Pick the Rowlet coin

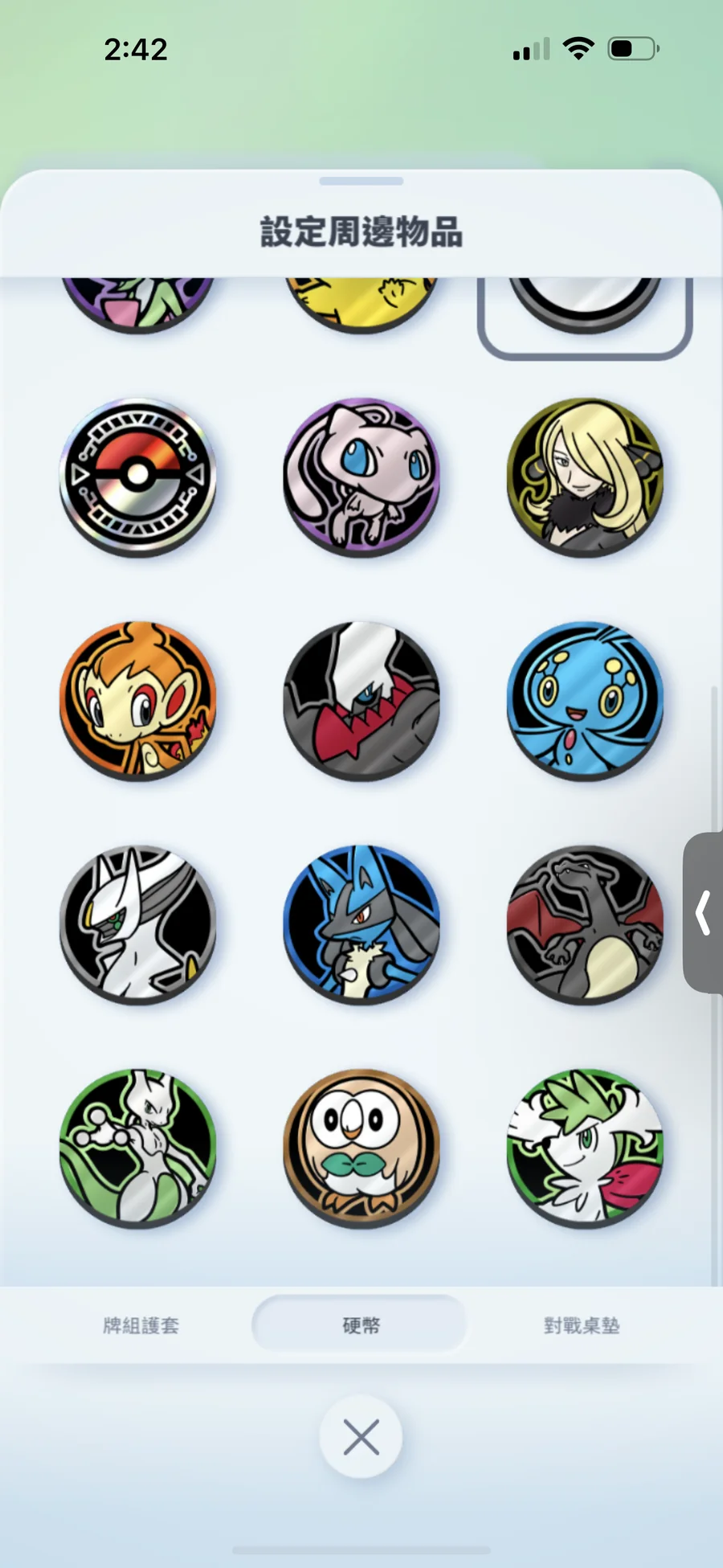click(361, 1147)
